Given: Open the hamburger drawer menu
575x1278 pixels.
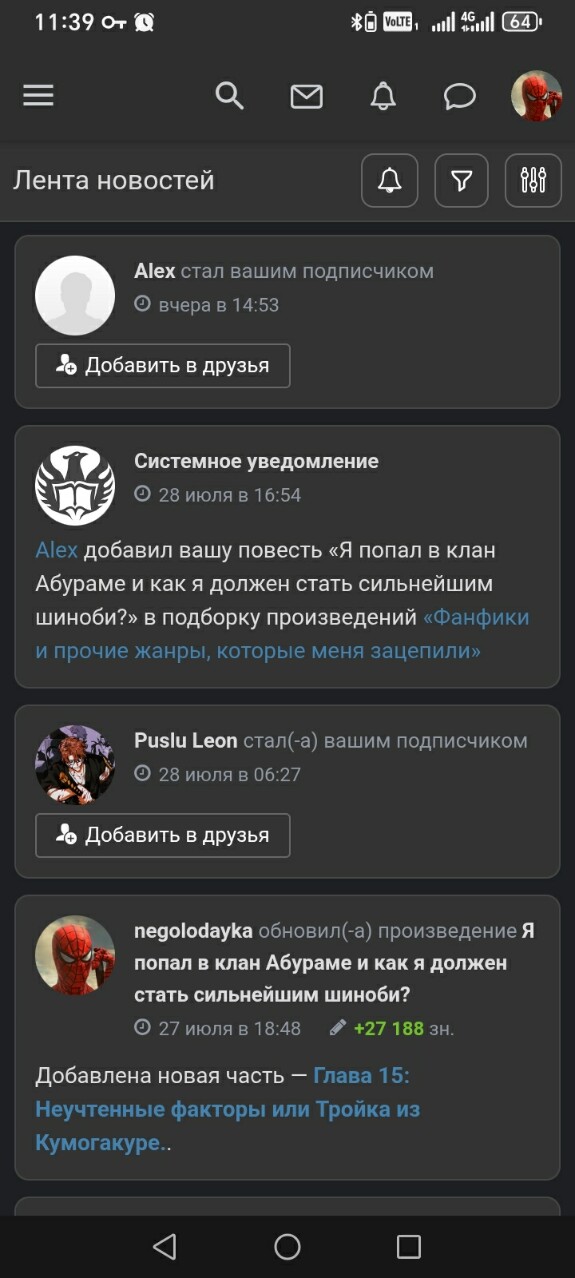Looking at the screenshot, I should click(38, 96).
